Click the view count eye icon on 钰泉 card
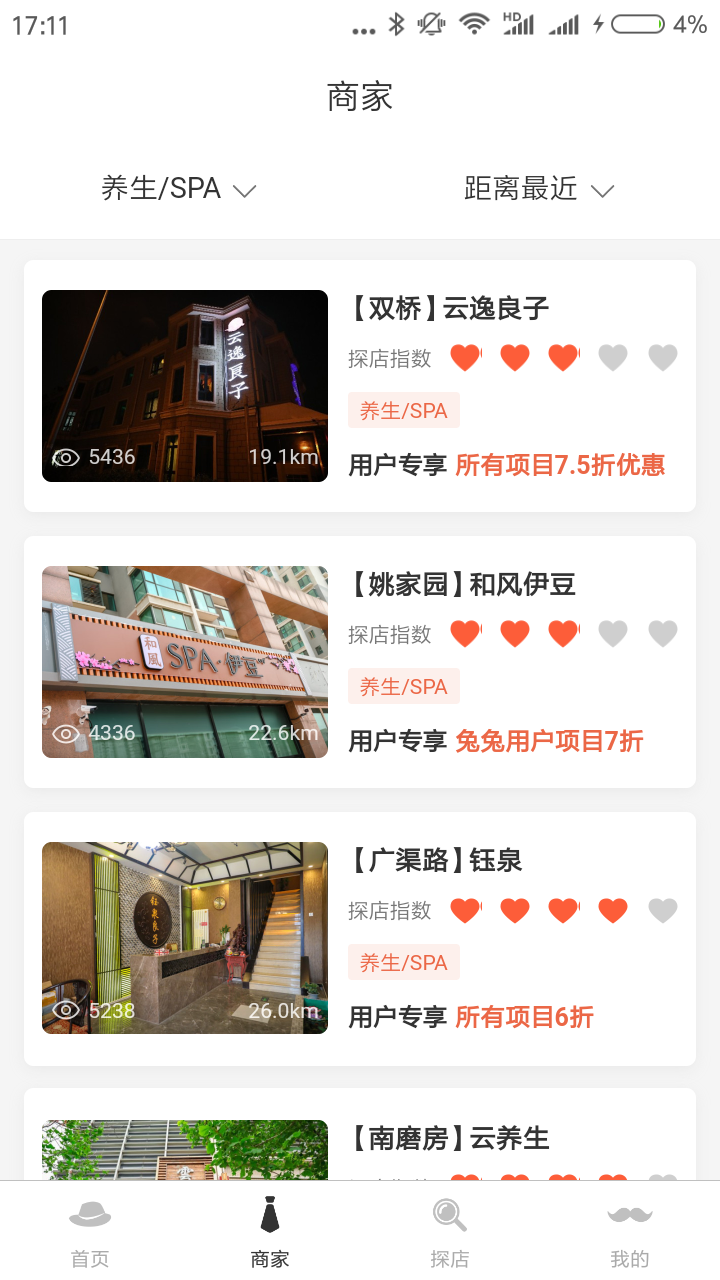The image size is (720, 1280). [x=66, y=1010]
